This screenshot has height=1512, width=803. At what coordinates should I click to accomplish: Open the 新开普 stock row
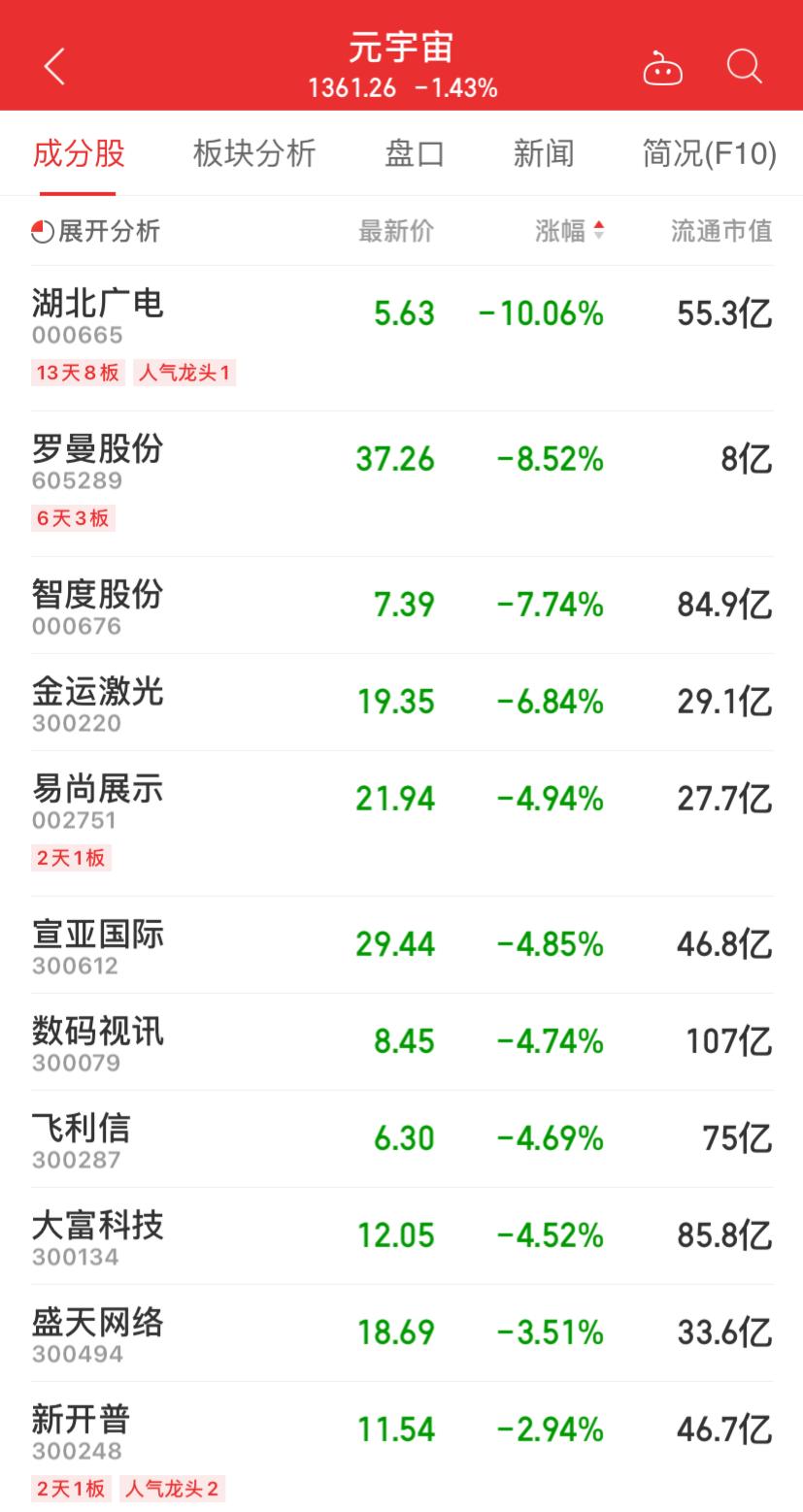402,1447
